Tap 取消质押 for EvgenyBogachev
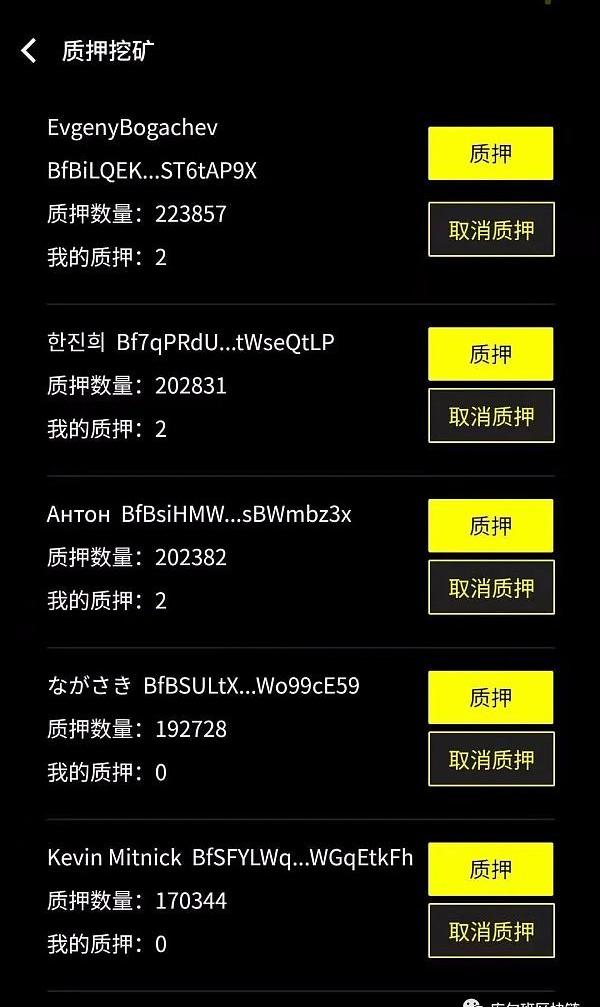This screenshot has height=1007, width=600. (491, 229)
